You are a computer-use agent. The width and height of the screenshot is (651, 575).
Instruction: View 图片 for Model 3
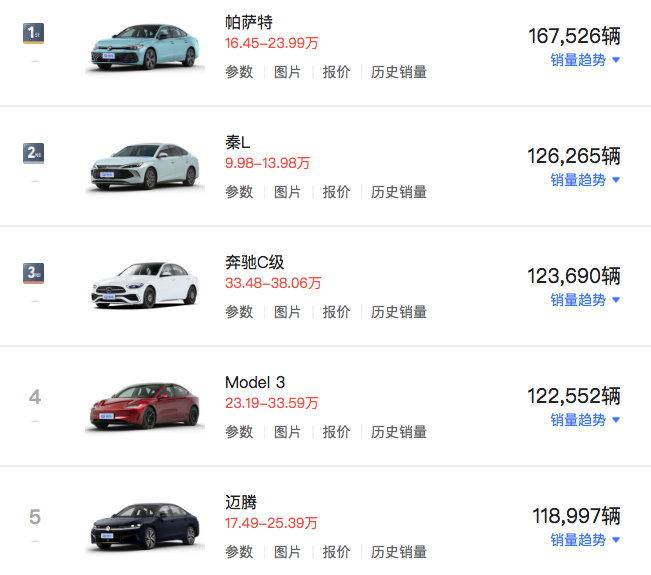288,432
